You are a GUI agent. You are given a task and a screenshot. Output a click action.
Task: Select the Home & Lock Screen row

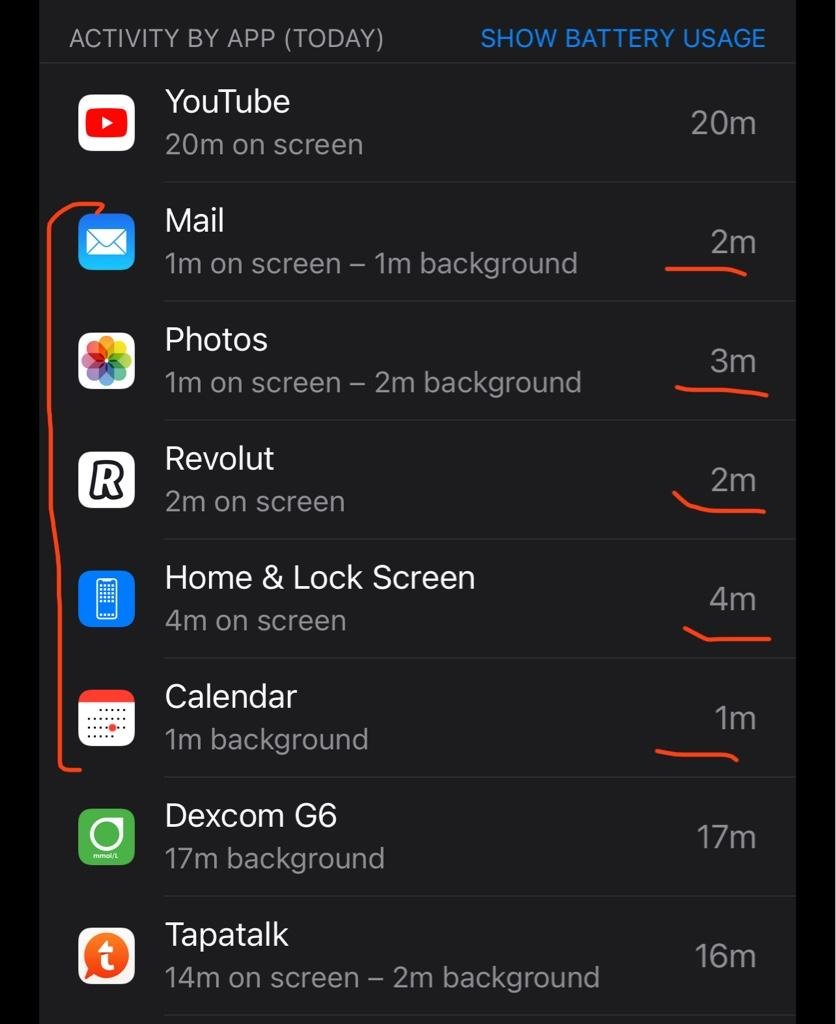click(416, 599)
